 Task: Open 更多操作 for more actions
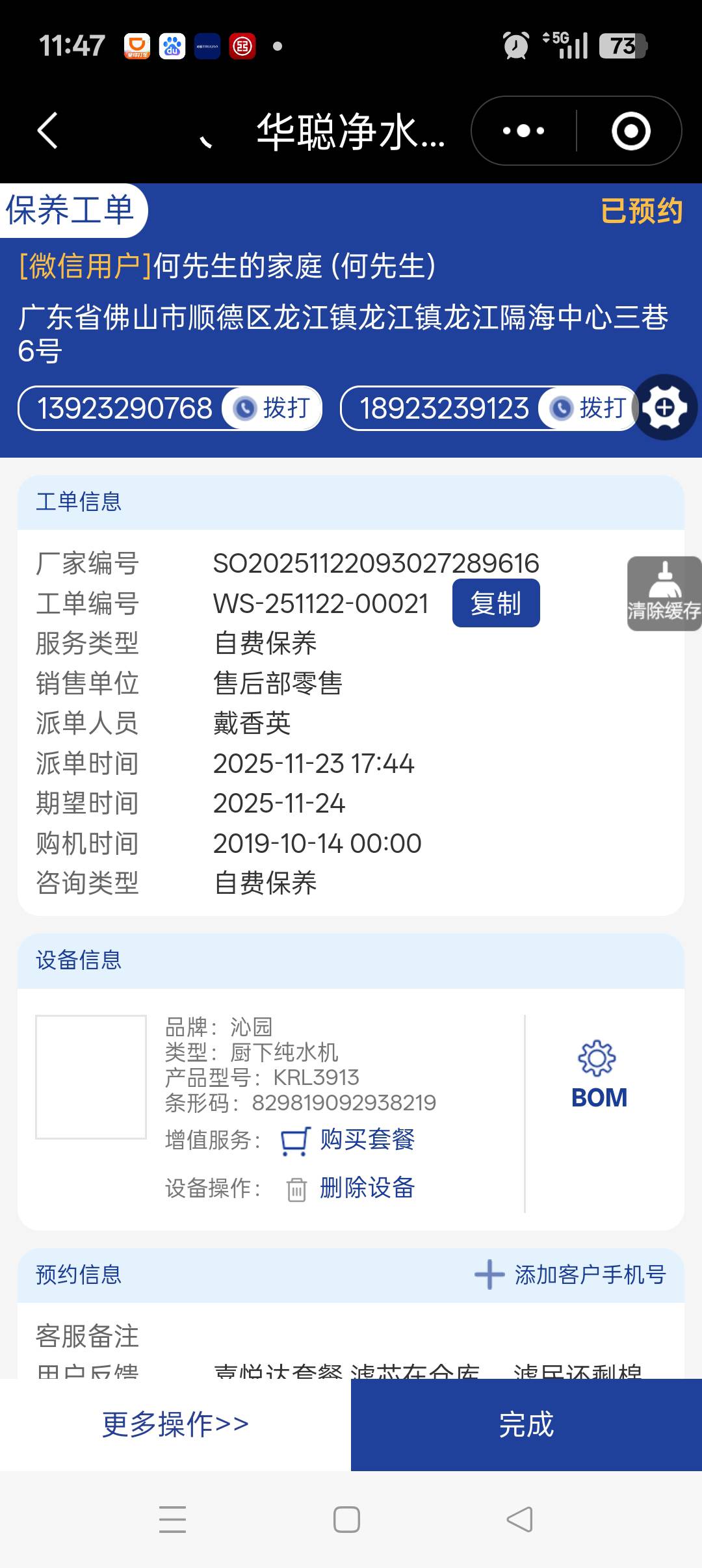coord(175,1424)
